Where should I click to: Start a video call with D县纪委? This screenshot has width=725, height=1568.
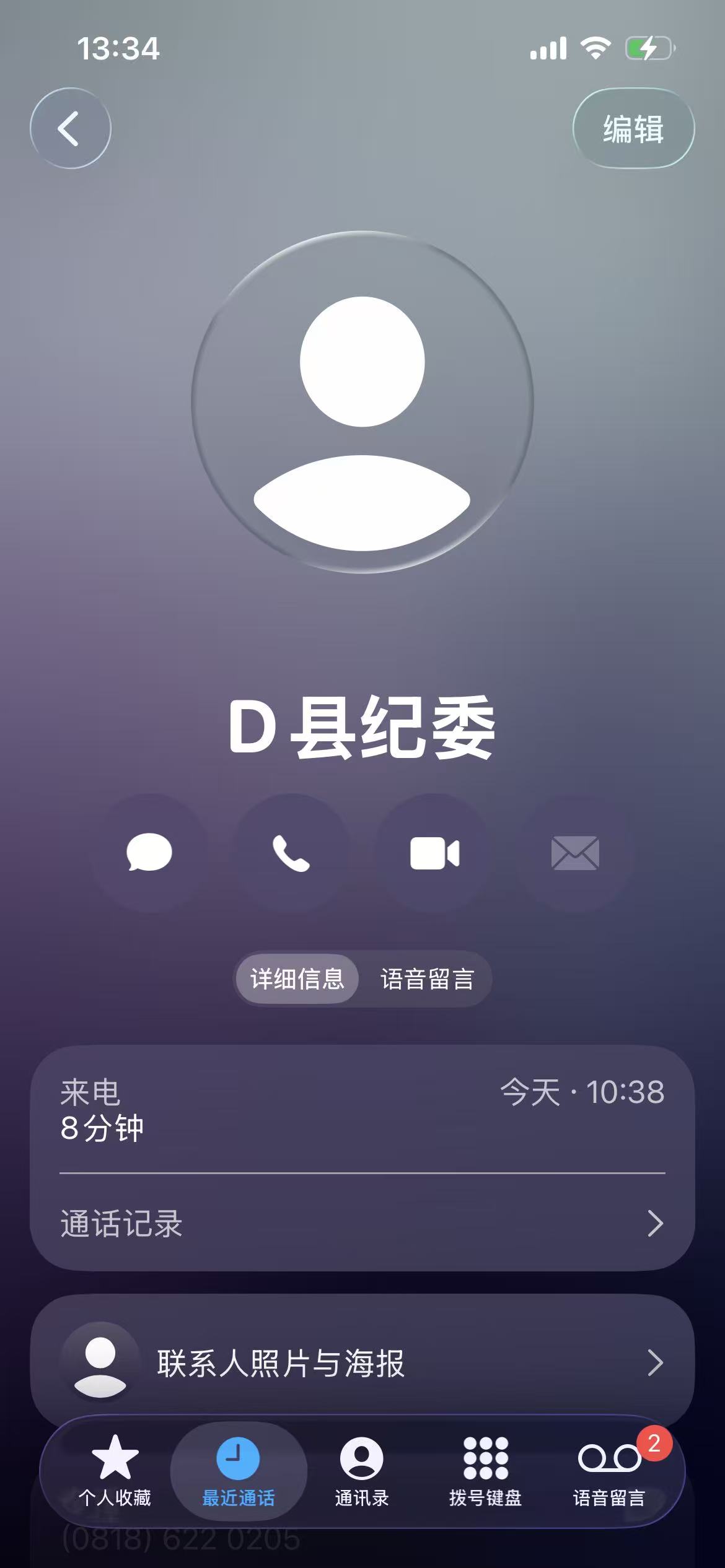point(434,853)
